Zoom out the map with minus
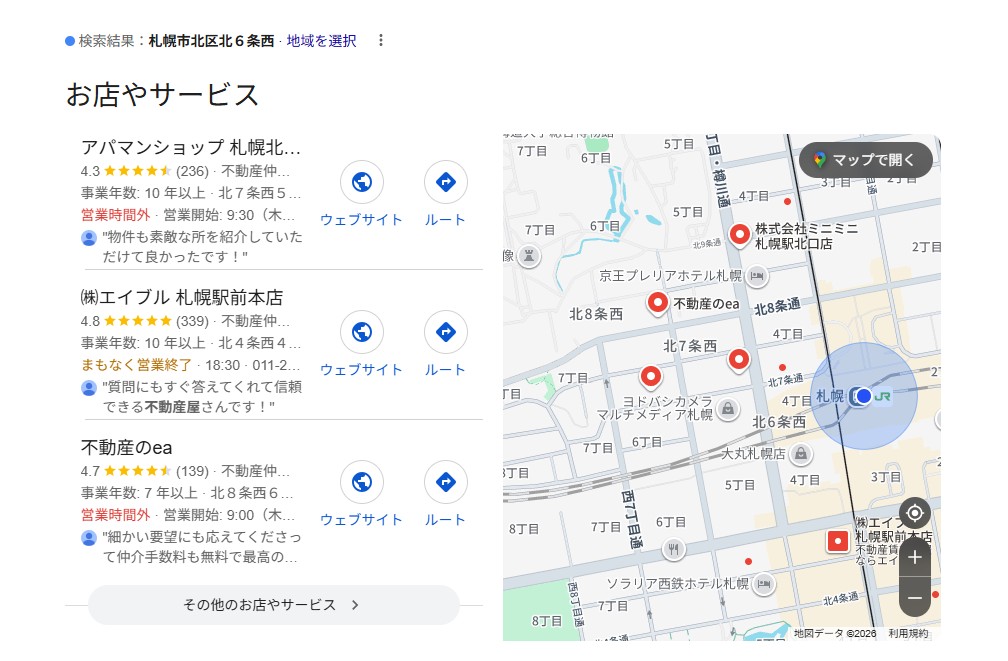Image resolution: width=1008 pixels, height=661 pixels. [x=914, y=598]
